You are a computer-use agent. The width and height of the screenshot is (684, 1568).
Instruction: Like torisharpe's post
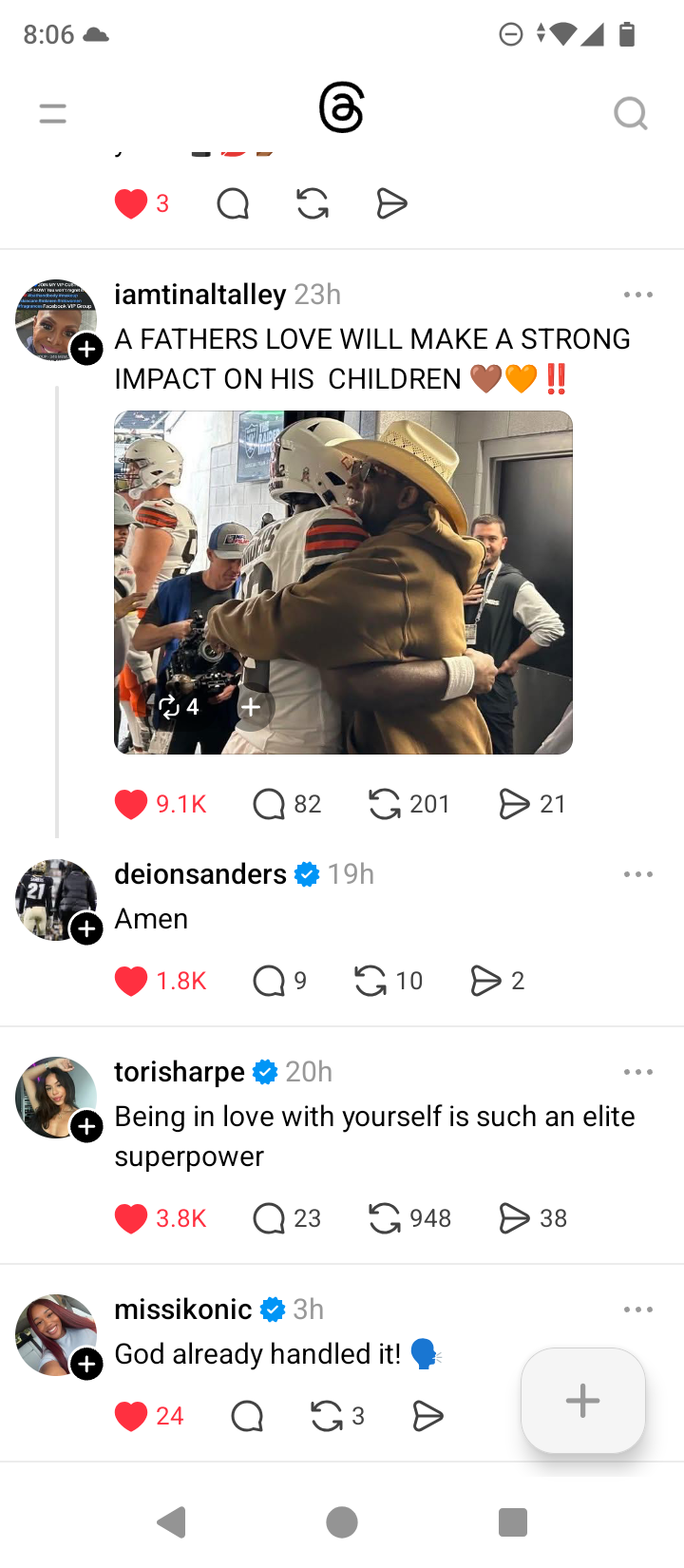click(x=131, y=1218)
